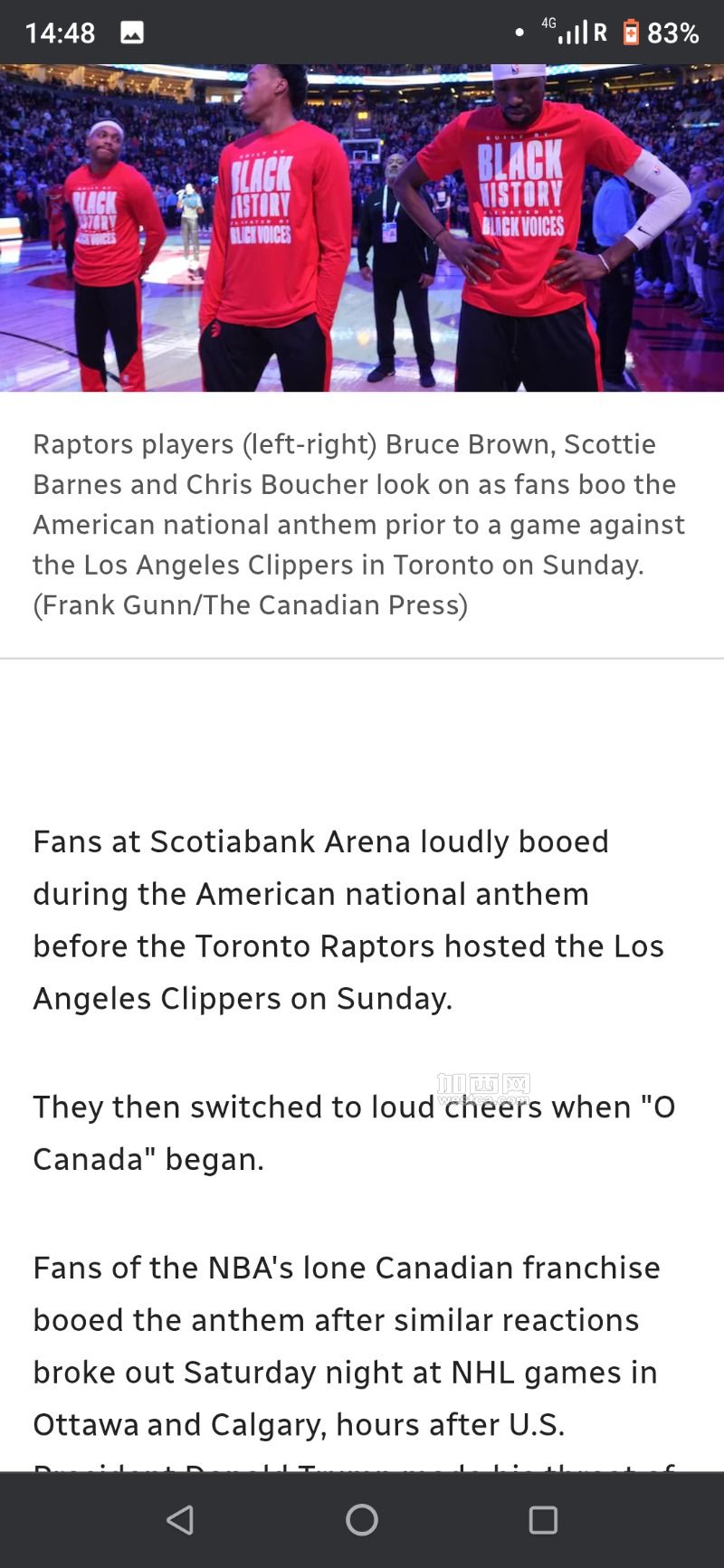This screenshot has width=724, height=1568.
Task: Tap the system back button
Action: [180, 1520]
